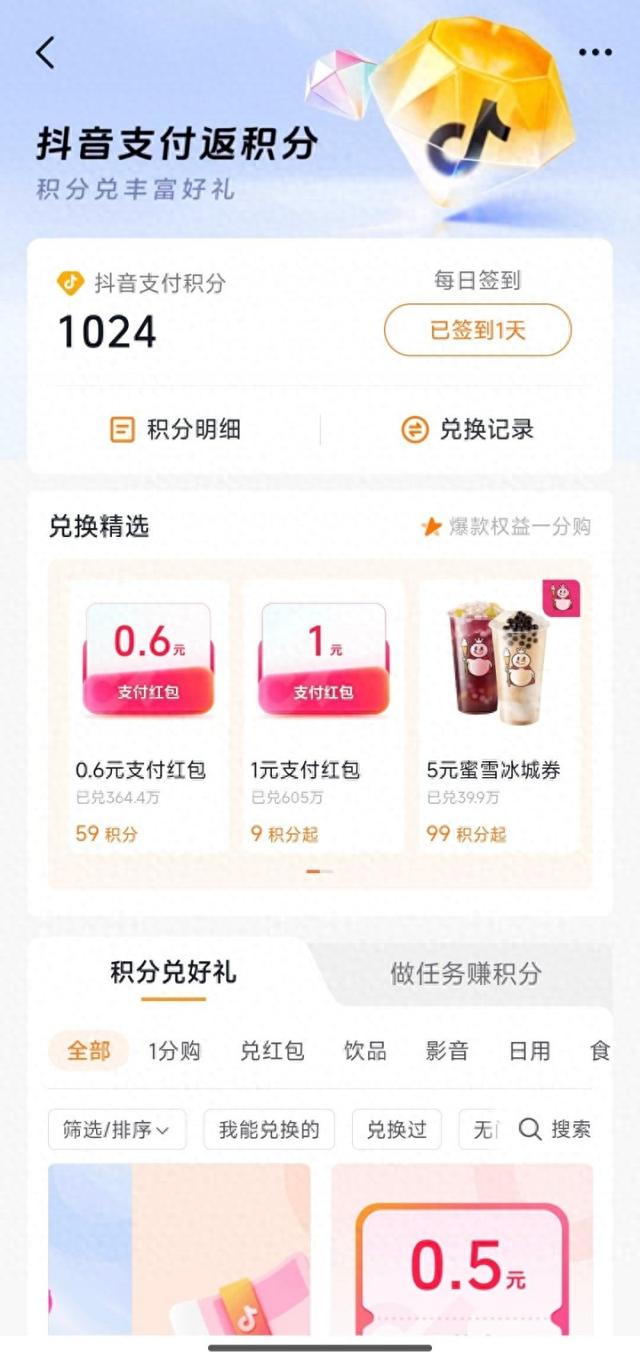The image size is (640, 1362).
Task: Open the three-dot overflow menu
Action: coord(595,53)
